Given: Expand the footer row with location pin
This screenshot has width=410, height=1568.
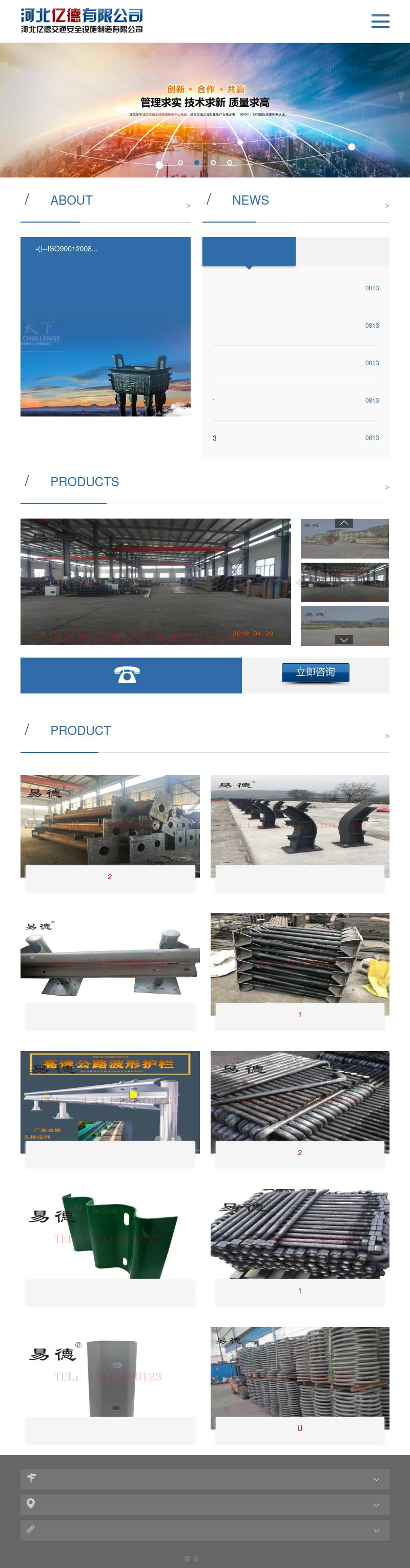Looking at the screenshot, I should pos(204,1504).
